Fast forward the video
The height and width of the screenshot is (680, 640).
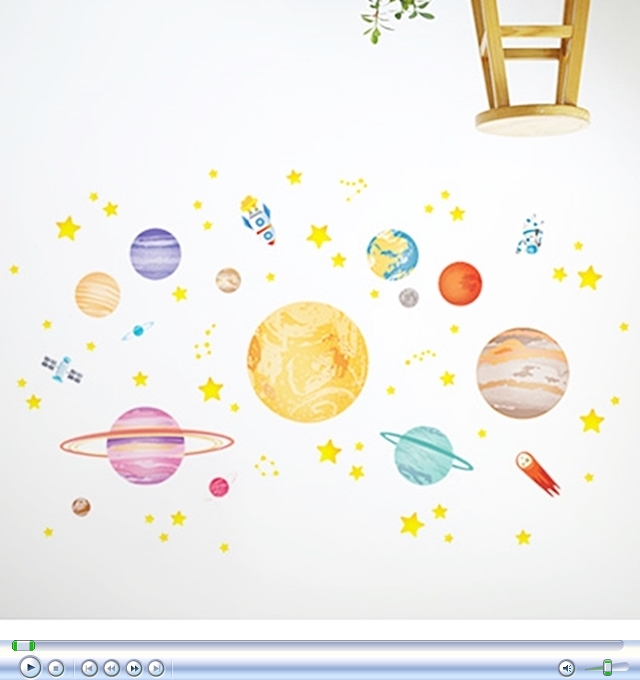tap(134, 668)
